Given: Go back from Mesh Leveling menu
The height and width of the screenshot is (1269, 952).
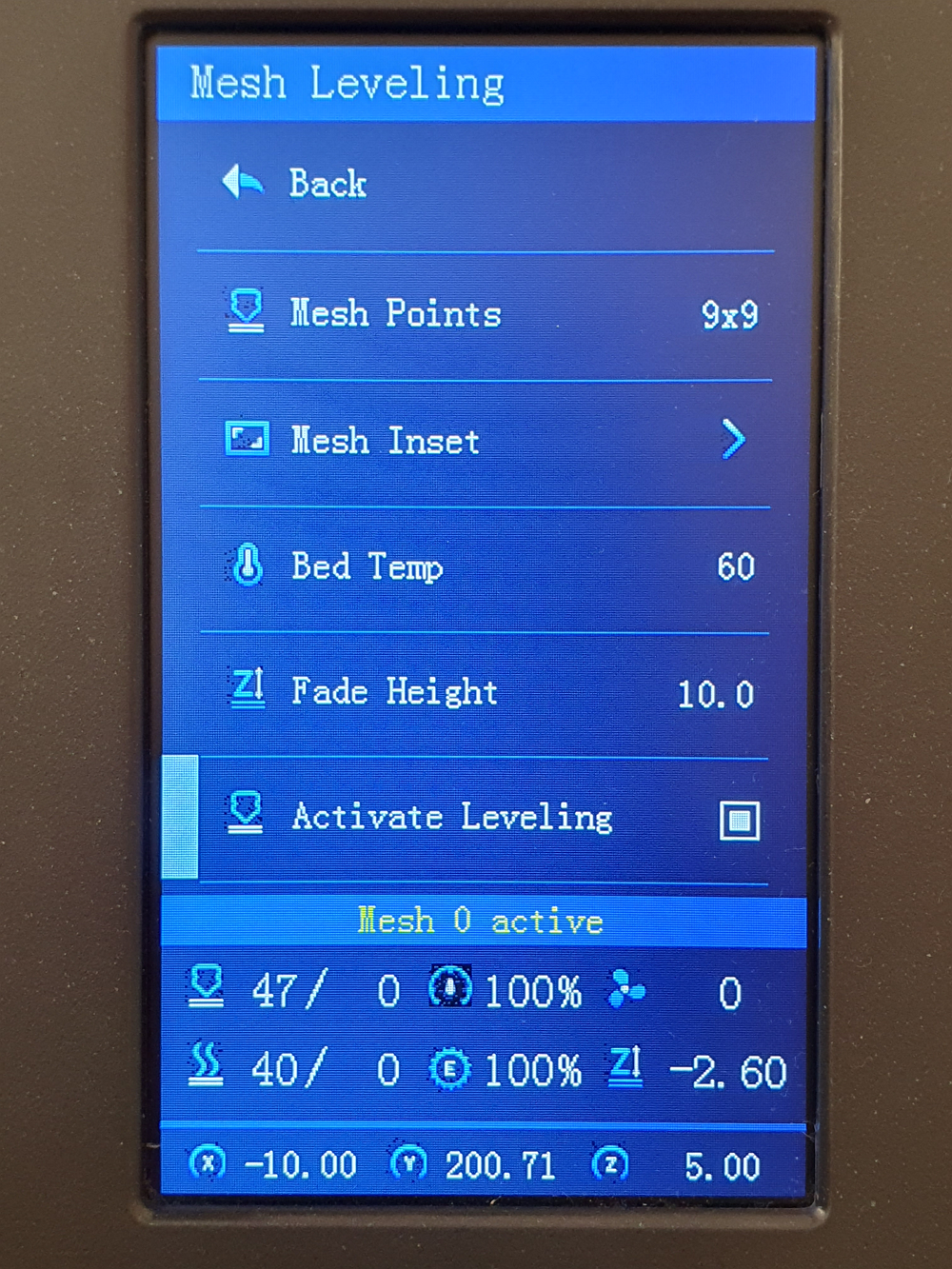Looking at the screenshot, I should [x=327, y=183].
